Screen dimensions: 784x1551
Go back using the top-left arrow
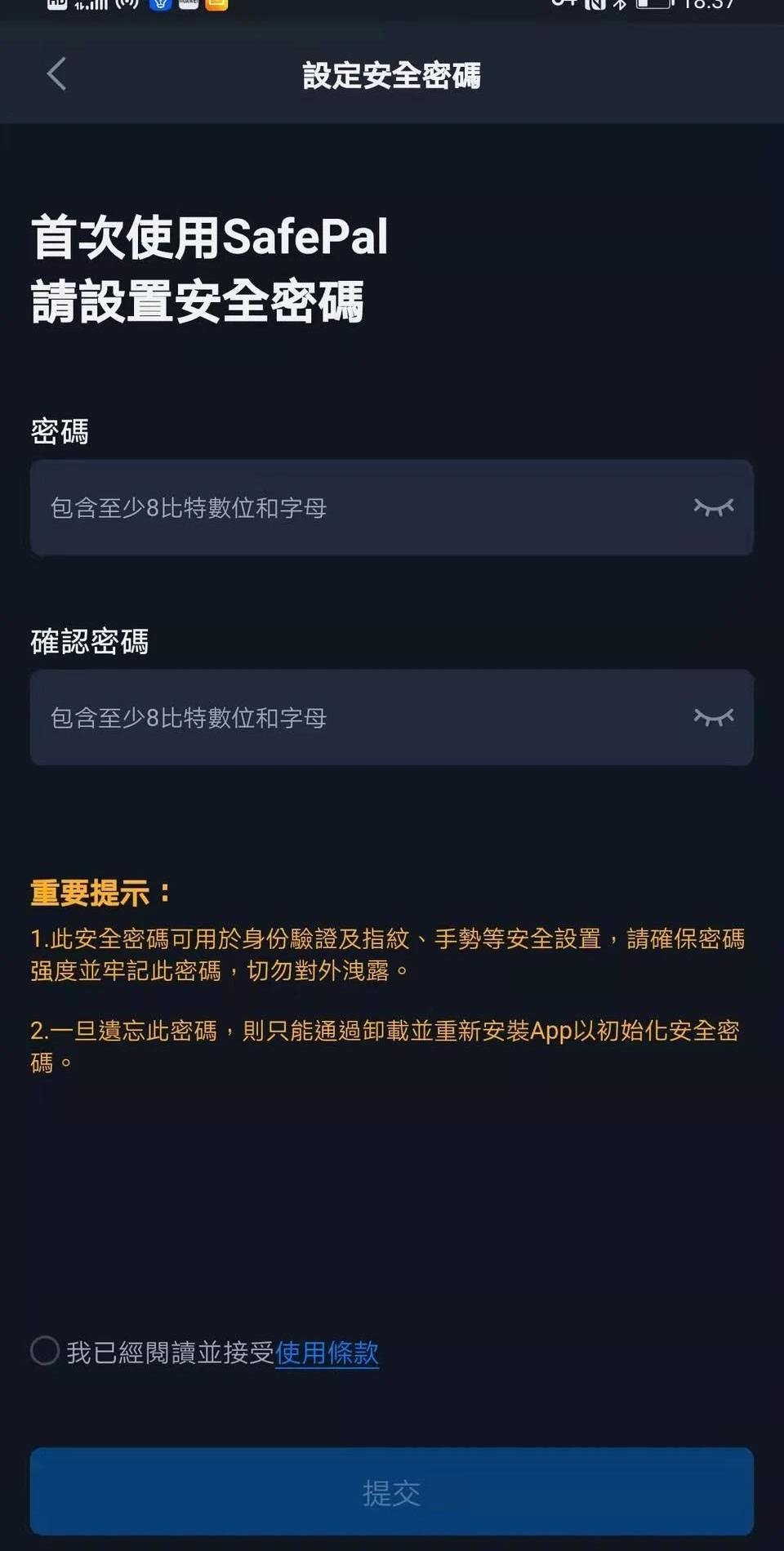[56, 74]
